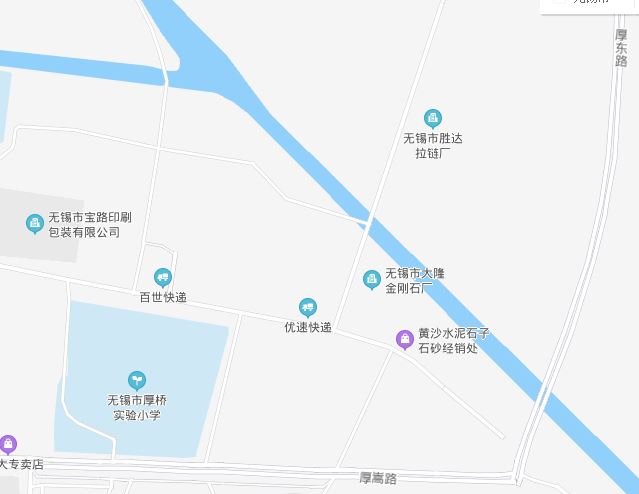This screenshot has height=494, width=639.
Task: Tap the 优速快递 map pin
Action: coord(308,307)
